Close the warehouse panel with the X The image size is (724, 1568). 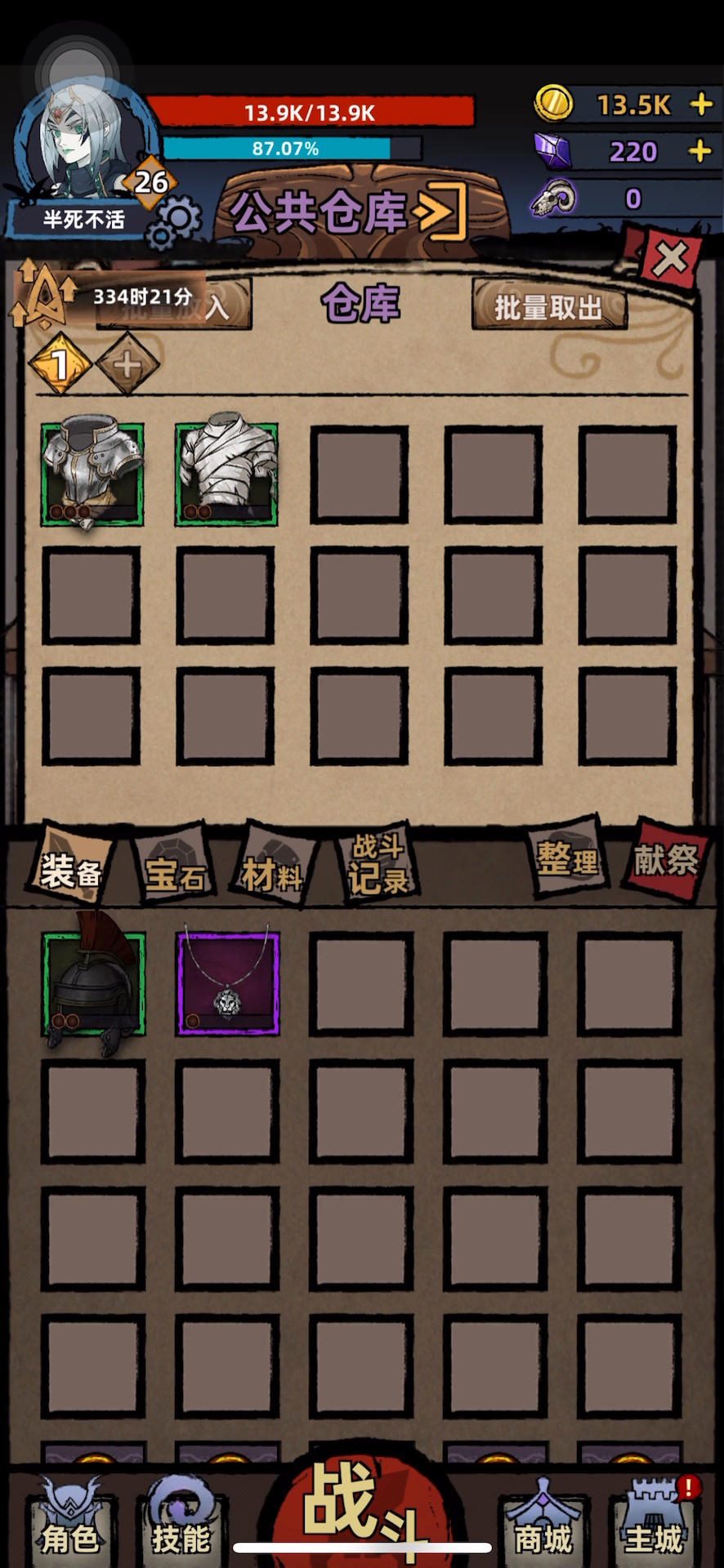(x=669, y=260)
